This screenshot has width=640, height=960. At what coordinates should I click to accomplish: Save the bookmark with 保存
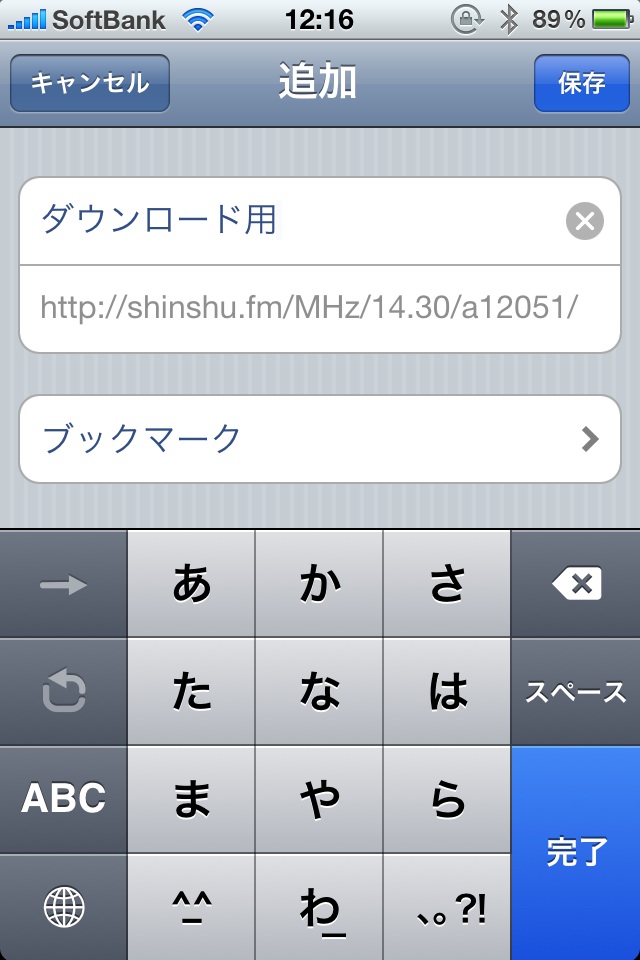click(x=581, y=83)
